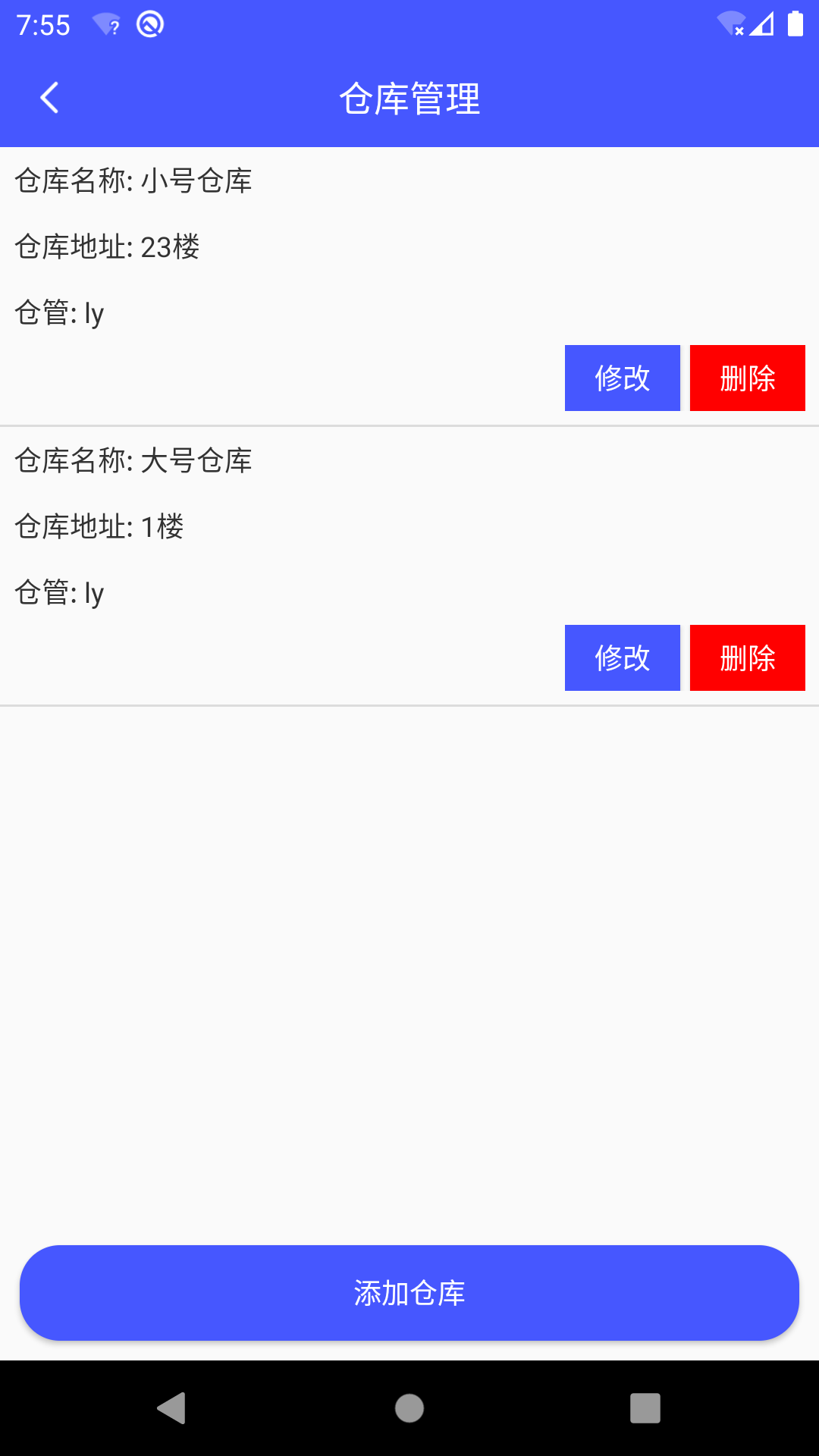Add a new warehouse with 添加仓库
The image size is (819, 1456).
(409, 1292)
